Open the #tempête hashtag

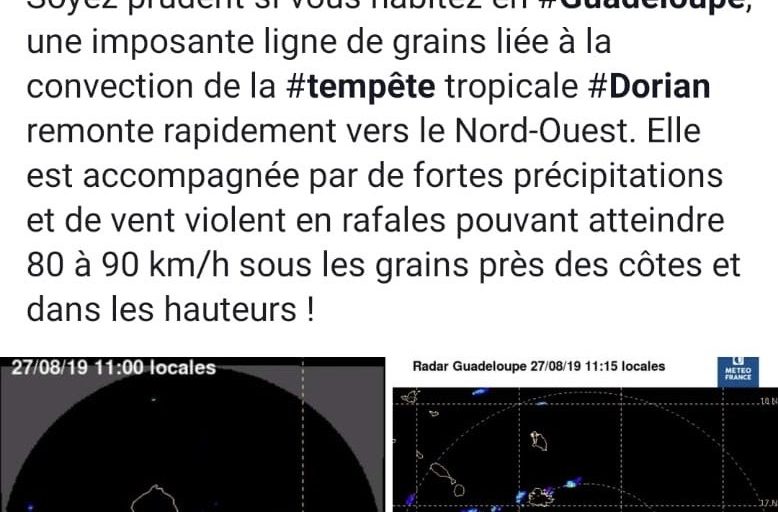point(360,87)
